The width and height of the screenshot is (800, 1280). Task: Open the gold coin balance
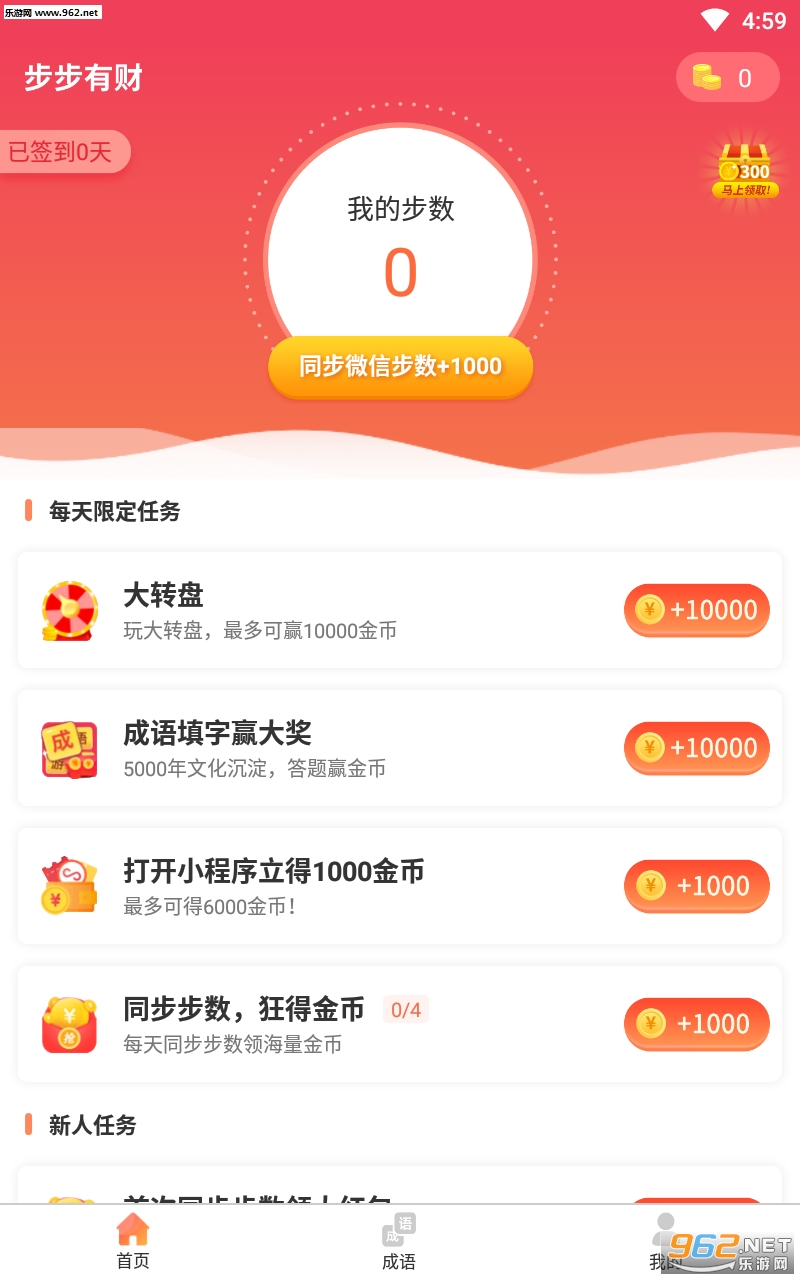pyautogui.click(x=727, y=78)
